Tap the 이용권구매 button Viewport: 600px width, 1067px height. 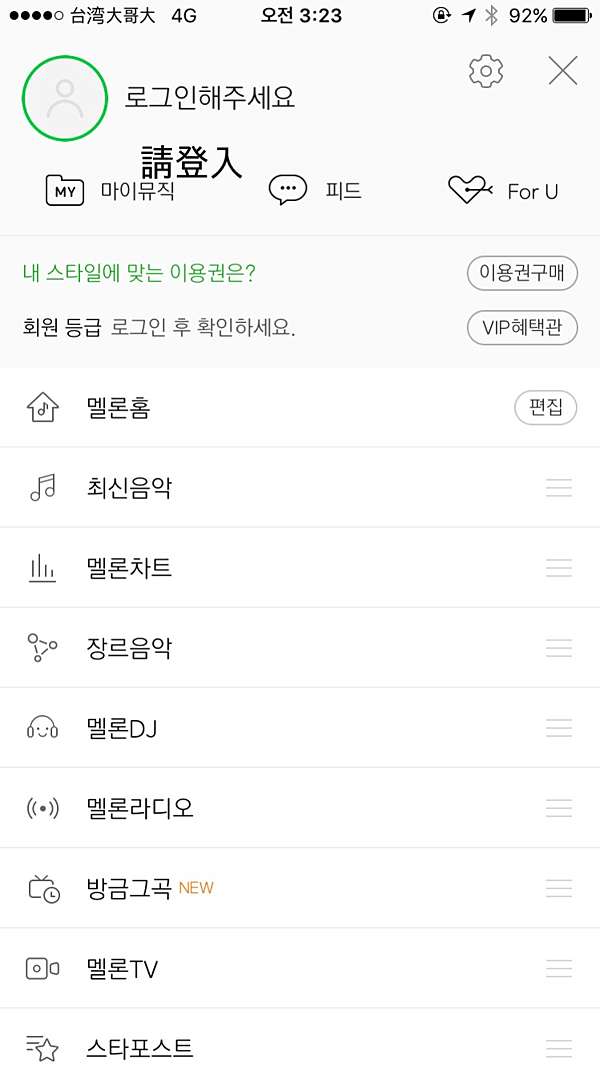click(x=522, y=274)
